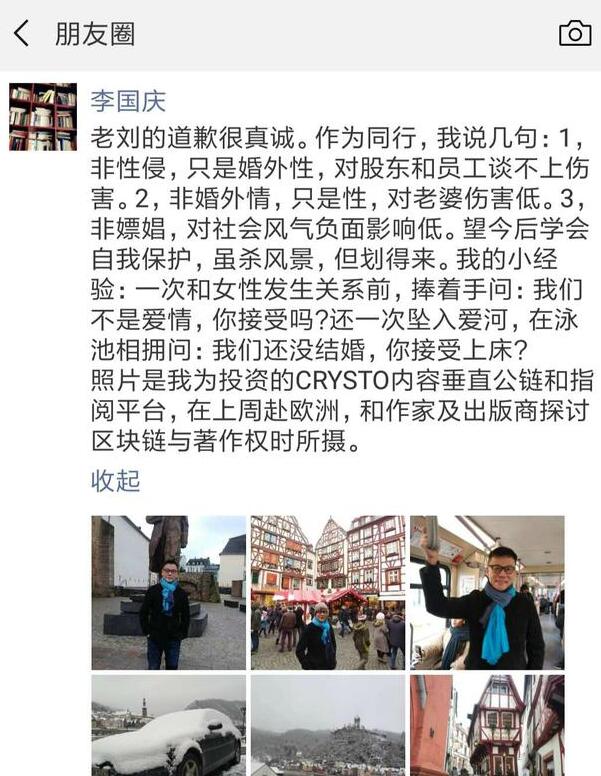Go back from 朋友圈 screen

[x=22, y=34]
